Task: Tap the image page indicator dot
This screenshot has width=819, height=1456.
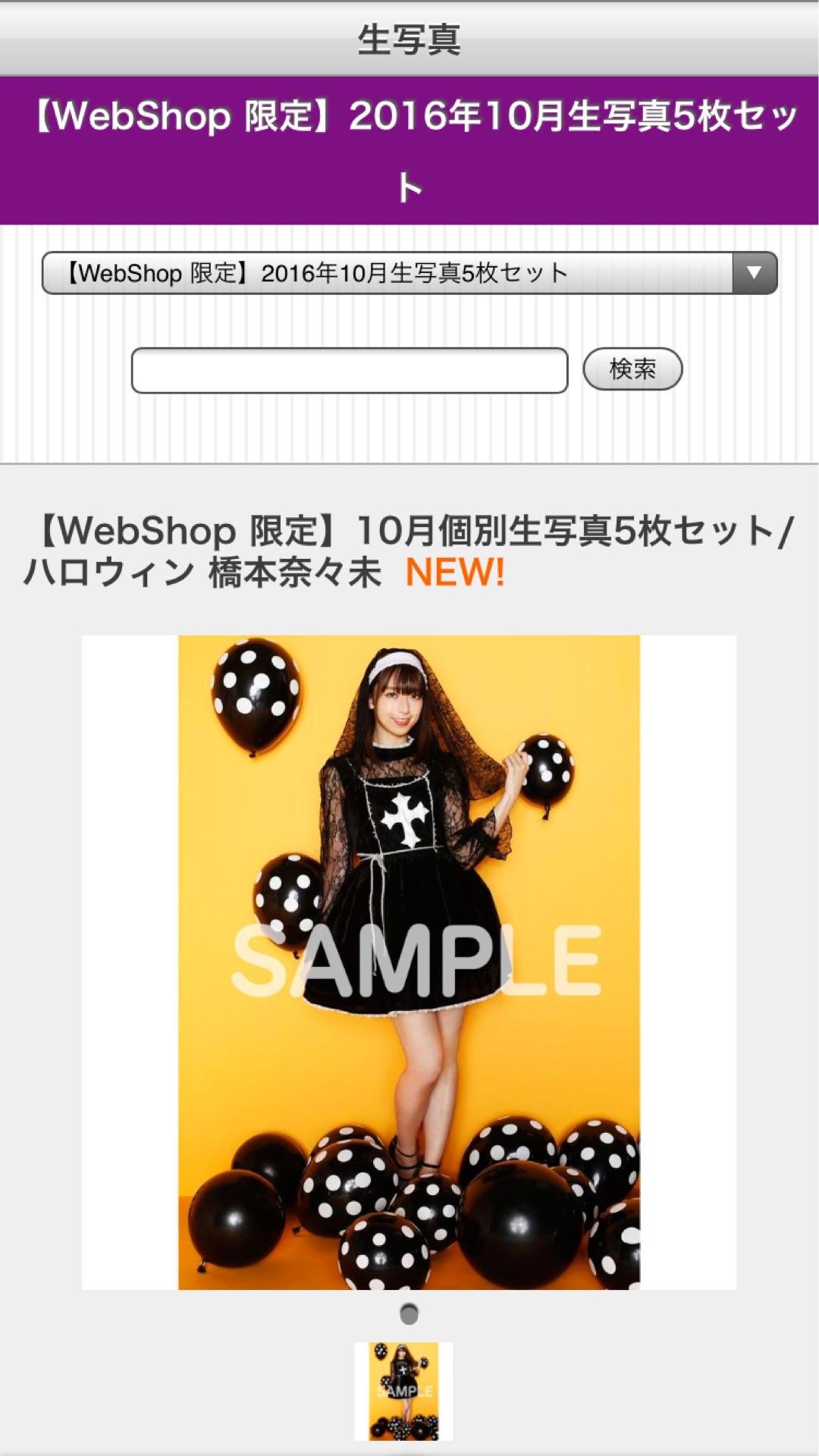Action: click(x=409, y=1313)
